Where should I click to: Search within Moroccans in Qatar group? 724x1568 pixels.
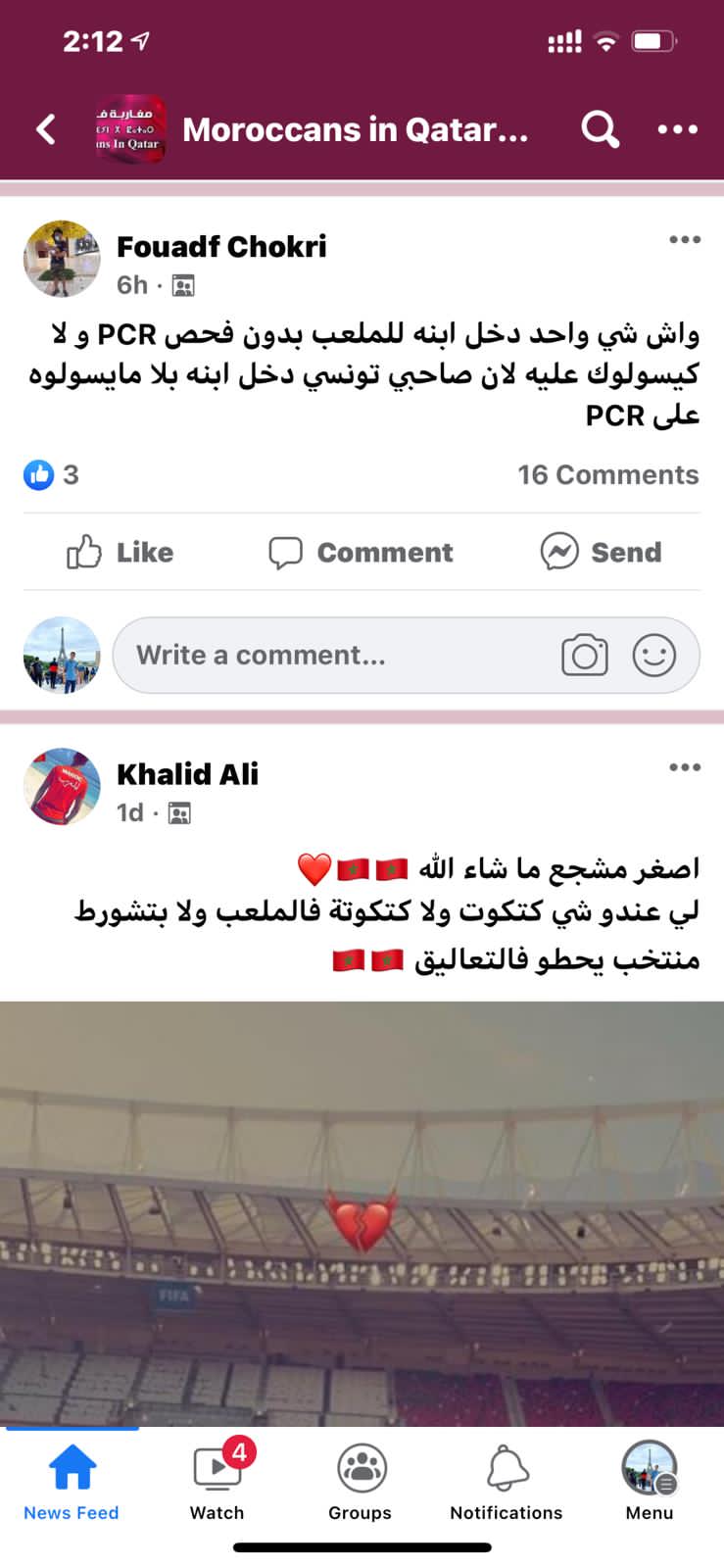click(600, 129)
